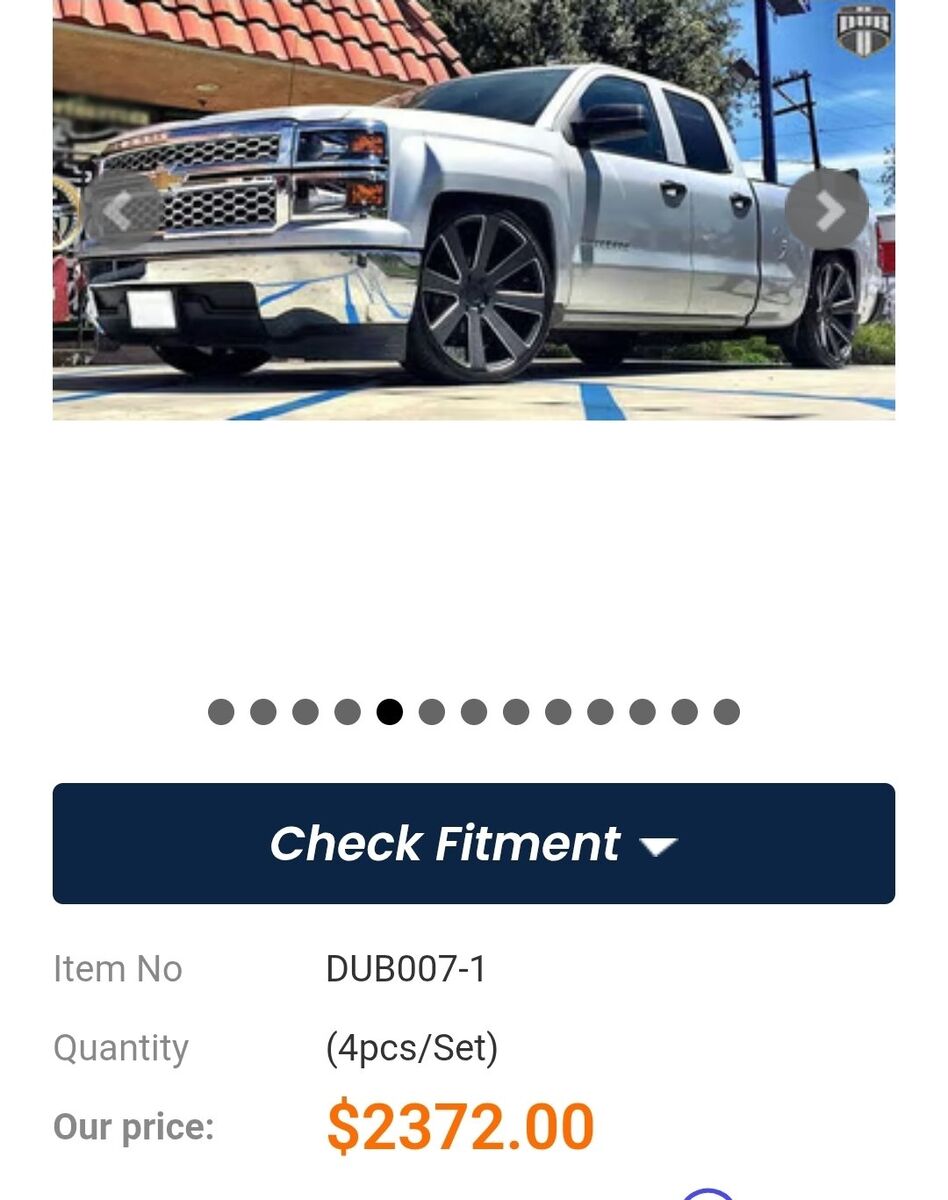Expand the Check Fitment dropdown

coord(473,843)
